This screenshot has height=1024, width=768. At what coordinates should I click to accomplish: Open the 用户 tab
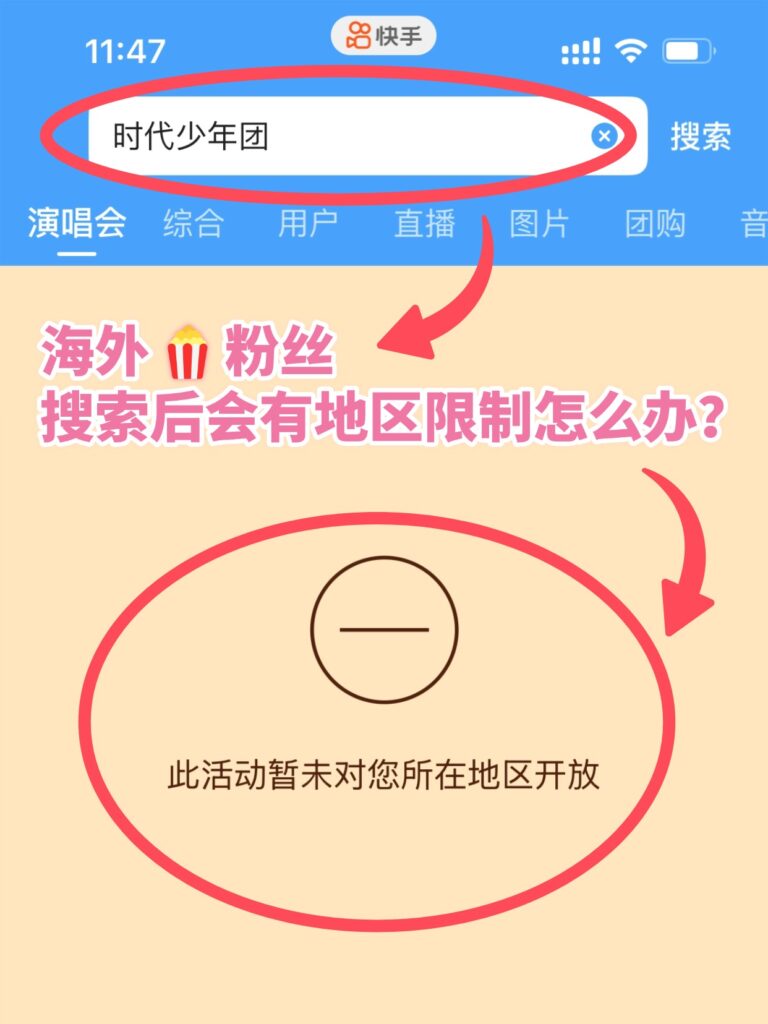308,223
